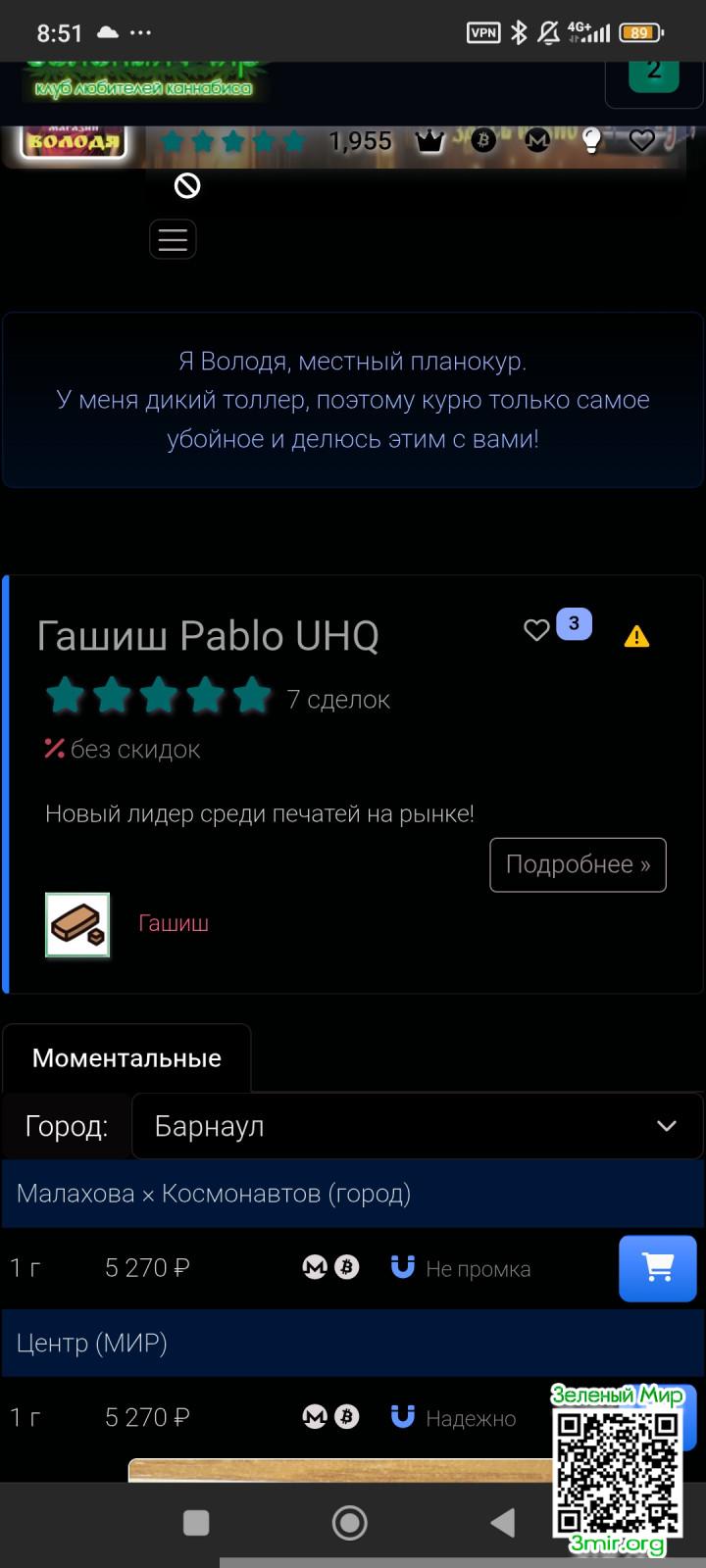Viewport: 706px width, 1568px height.
Task: Open the hamburger menu
Action: tap(173, 239)
